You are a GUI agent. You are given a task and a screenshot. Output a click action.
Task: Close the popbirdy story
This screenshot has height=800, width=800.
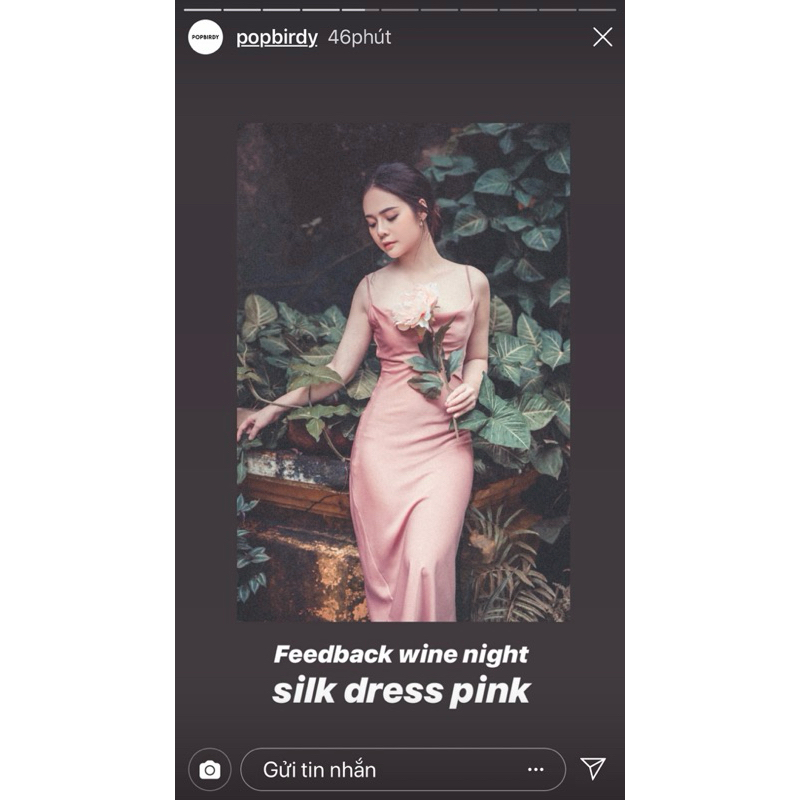click(x=603, y=37)
